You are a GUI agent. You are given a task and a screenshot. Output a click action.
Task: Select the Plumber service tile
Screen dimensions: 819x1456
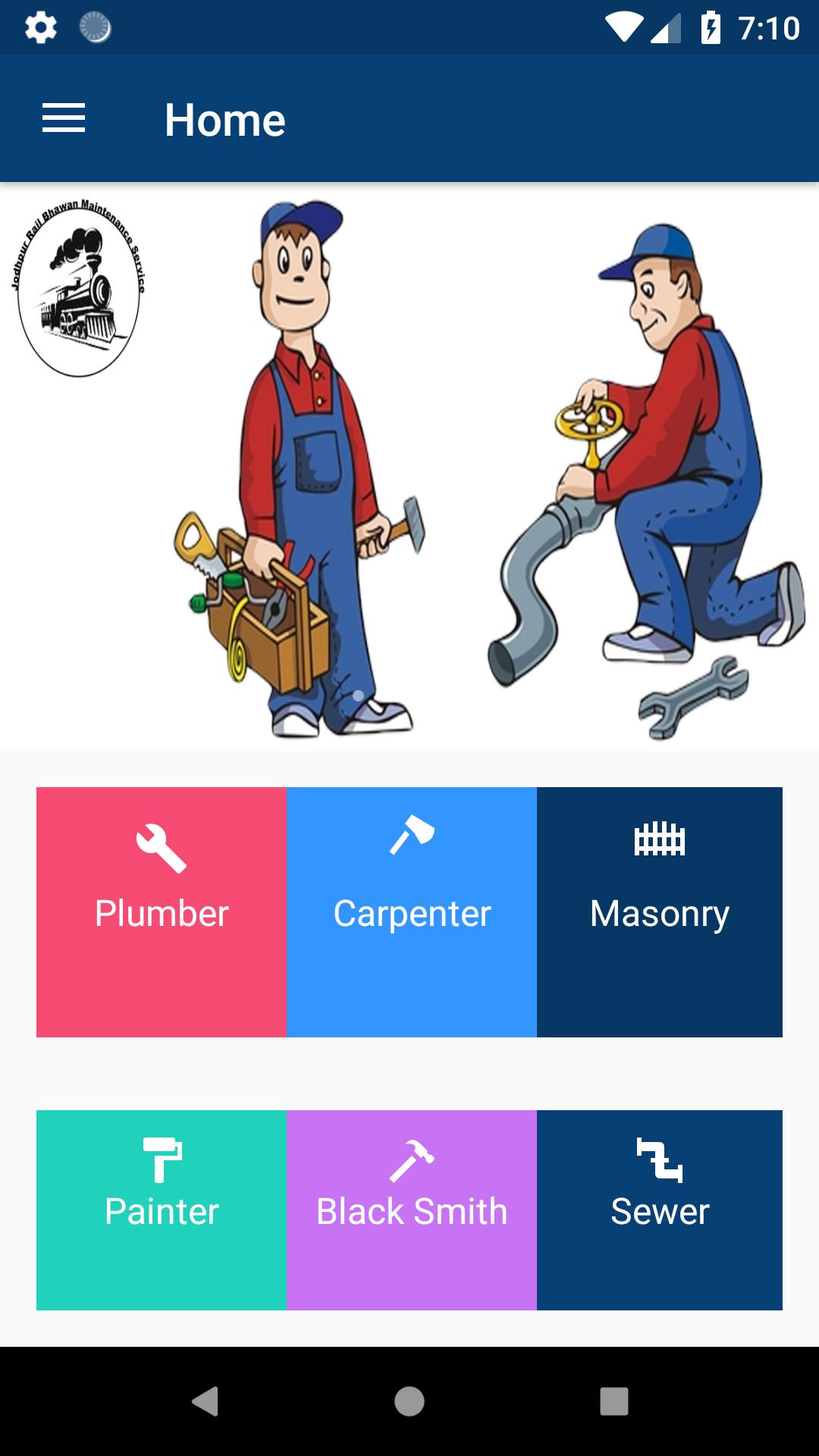coord(162,912)
